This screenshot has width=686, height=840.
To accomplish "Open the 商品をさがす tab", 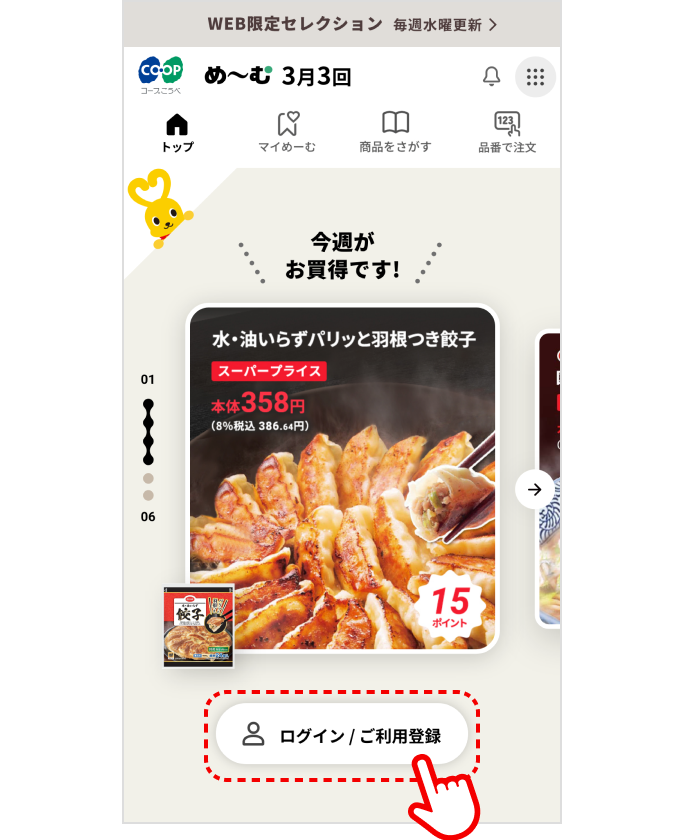I will (x=395, y=133).
